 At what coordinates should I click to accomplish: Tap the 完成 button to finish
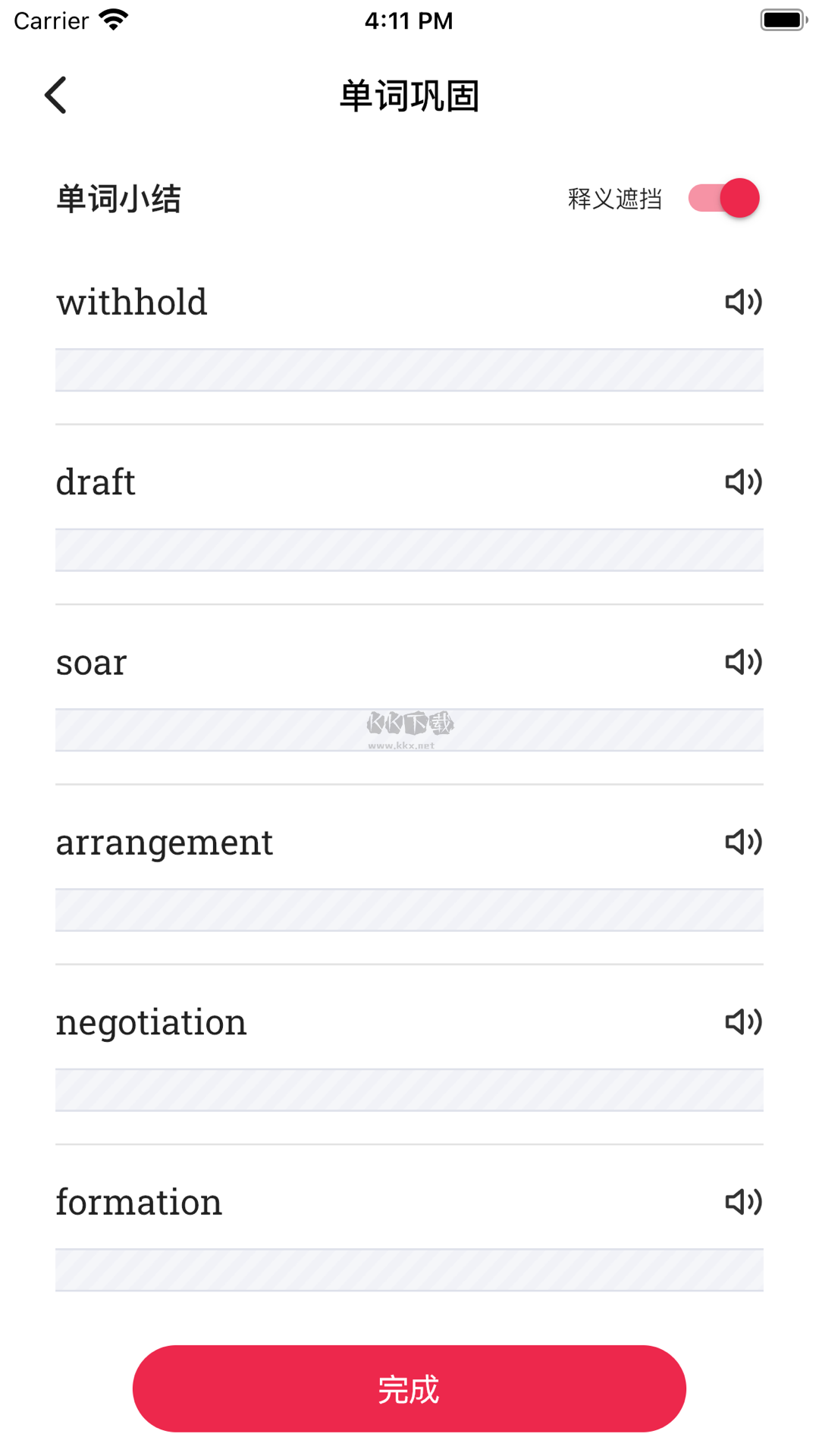point(409,1389)
